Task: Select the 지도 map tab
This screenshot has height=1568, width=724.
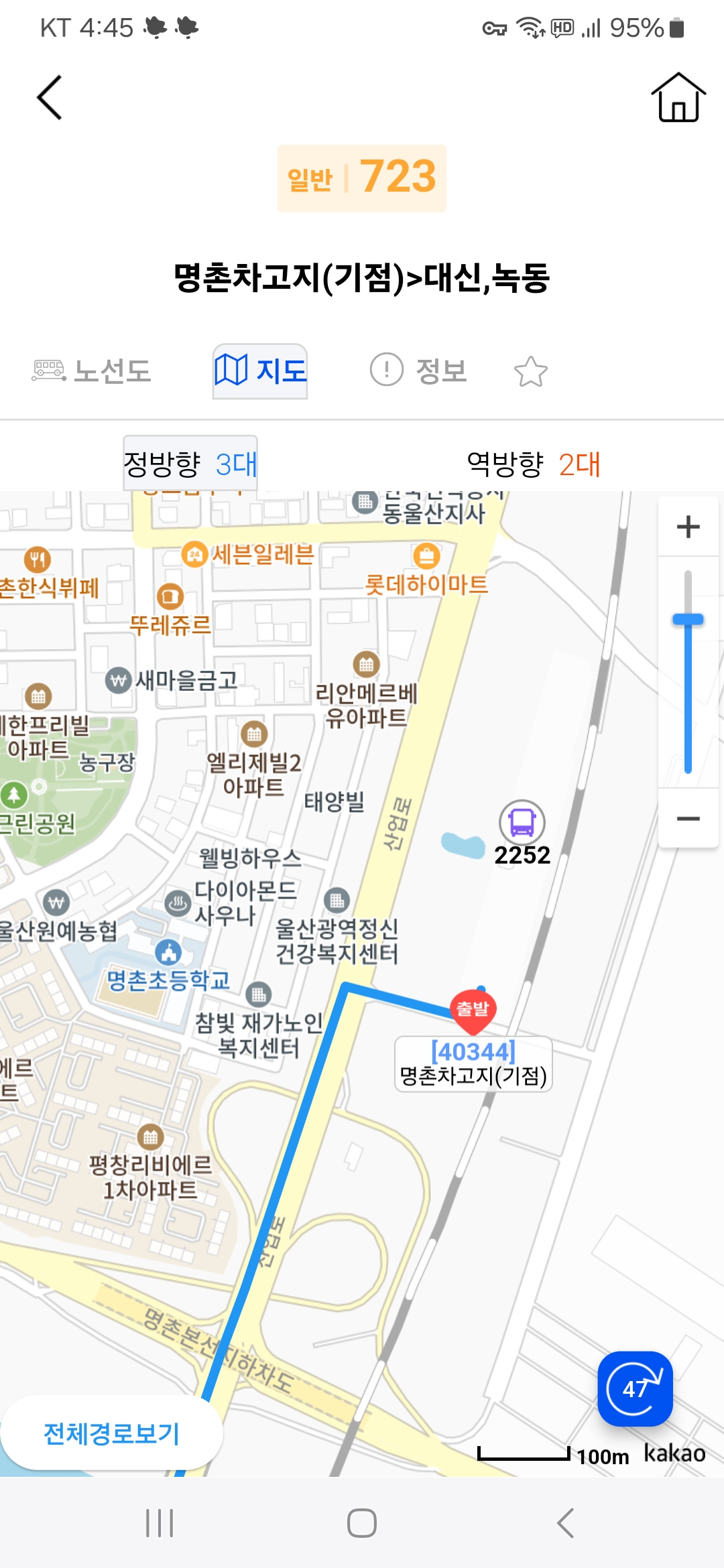Action: (x=260, y=371)
